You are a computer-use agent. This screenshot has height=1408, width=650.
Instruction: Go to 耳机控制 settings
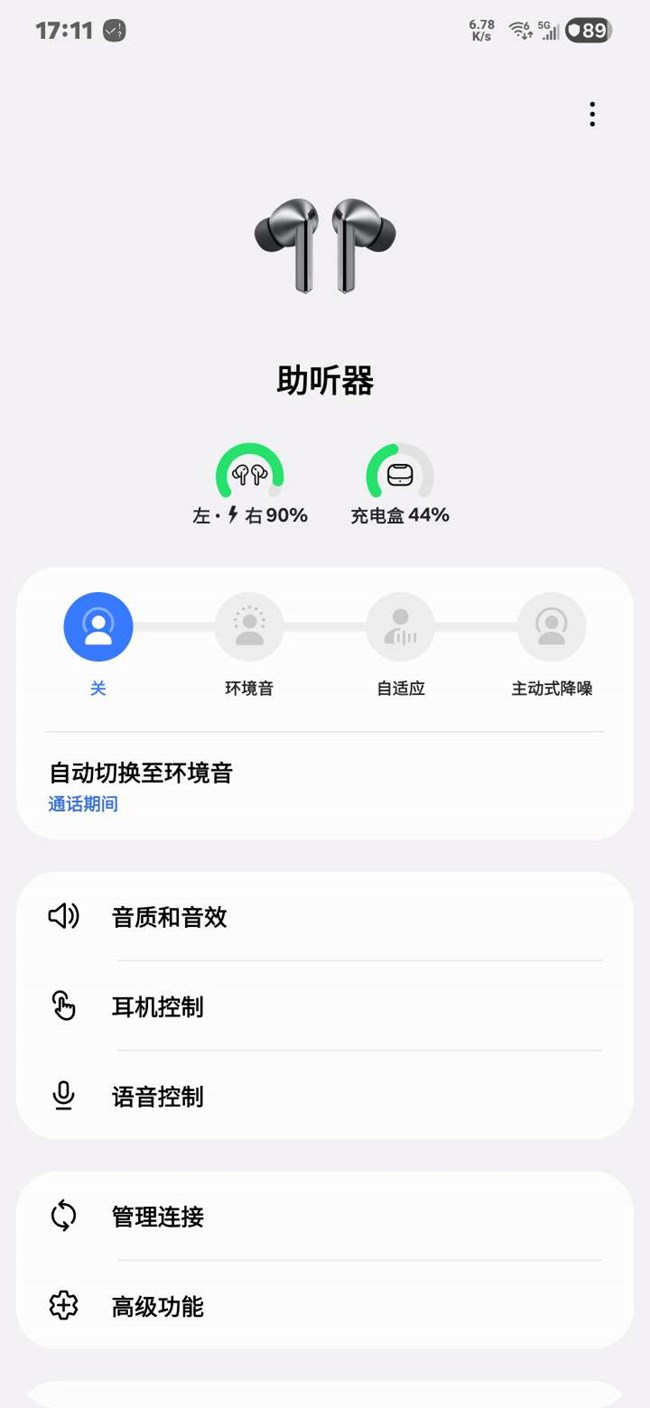click(x=324, y=1006)
